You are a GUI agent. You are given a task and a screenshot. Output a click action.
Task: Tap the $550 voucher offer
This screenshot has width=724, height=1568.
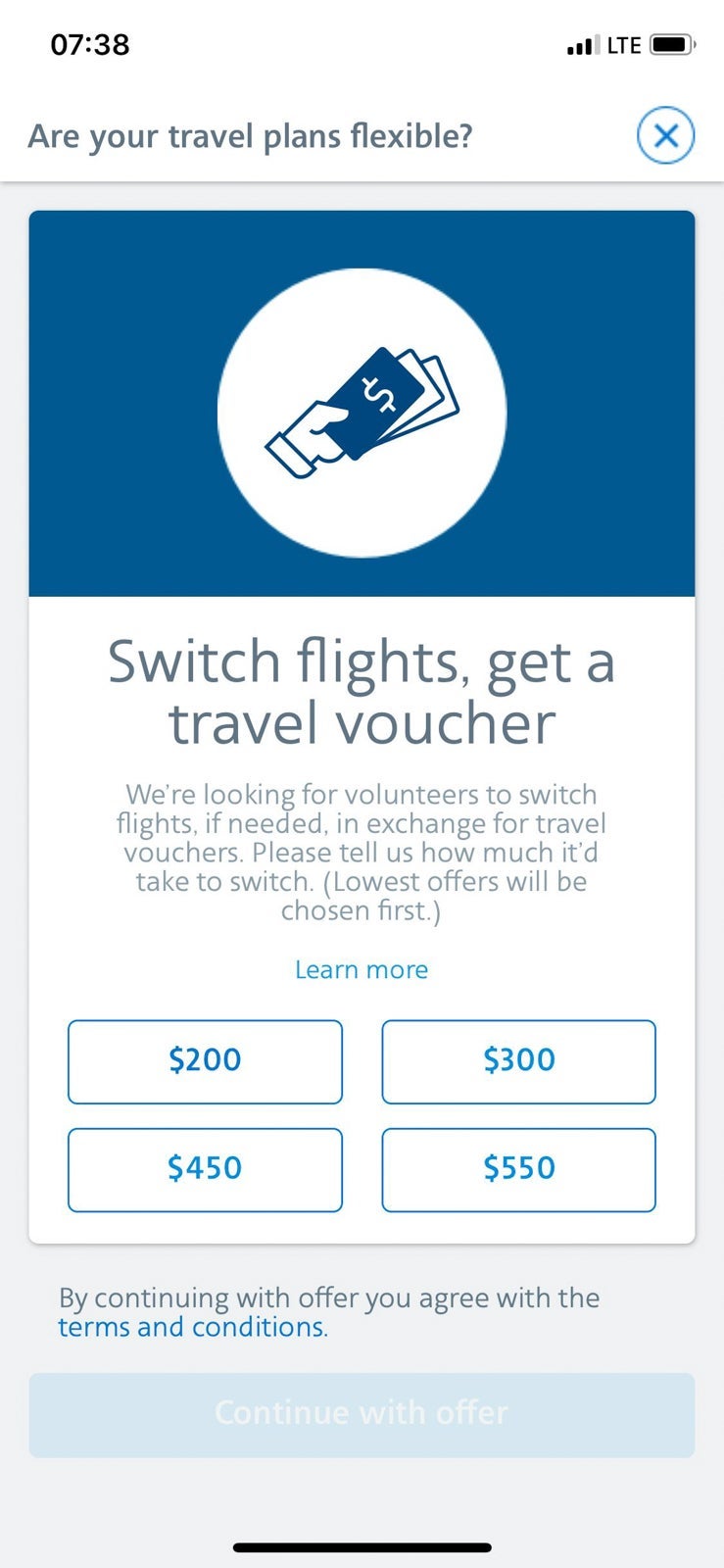point(518,1169)
